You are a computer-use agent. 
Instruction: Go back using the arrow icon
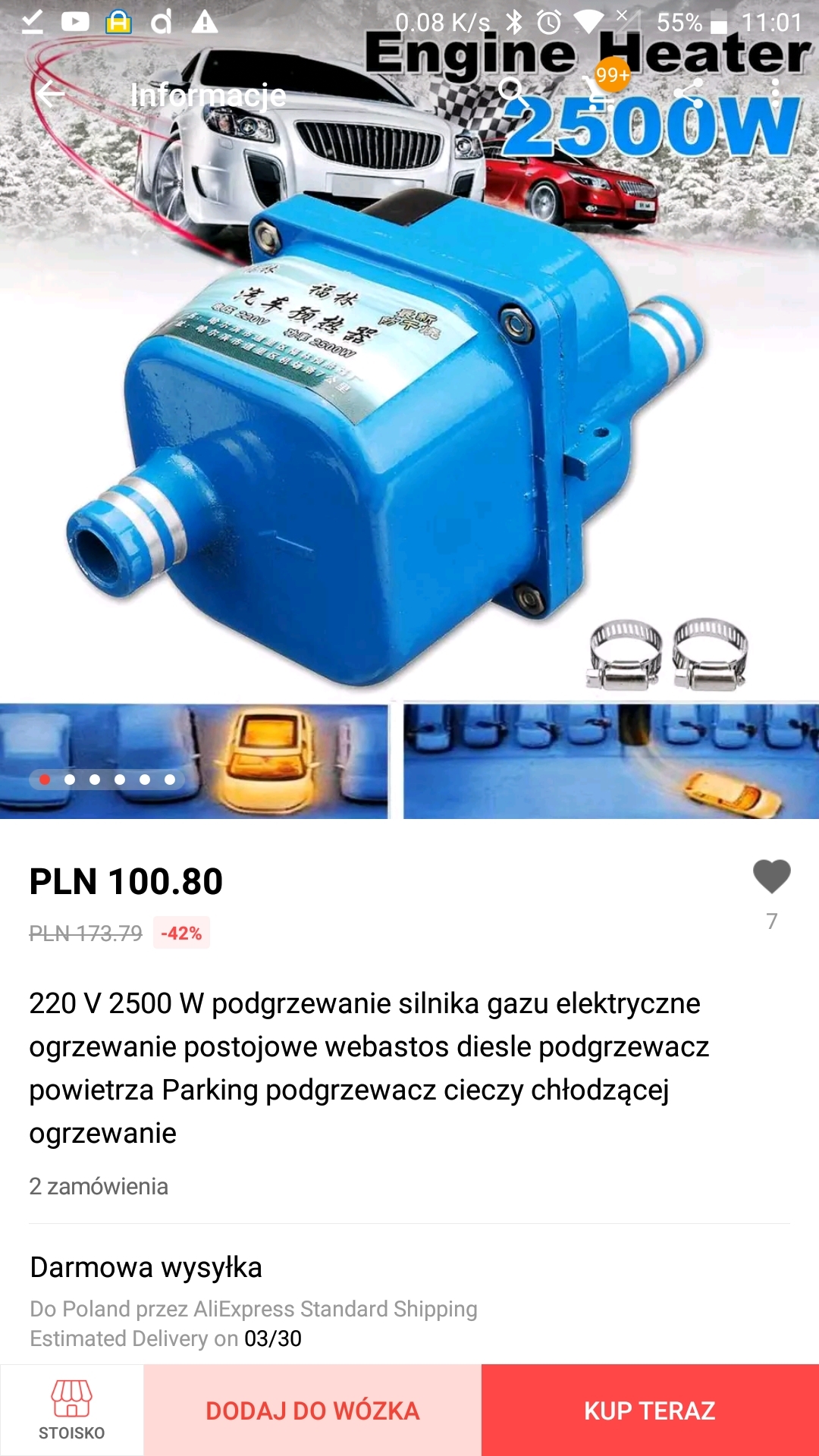click(52, 94)
